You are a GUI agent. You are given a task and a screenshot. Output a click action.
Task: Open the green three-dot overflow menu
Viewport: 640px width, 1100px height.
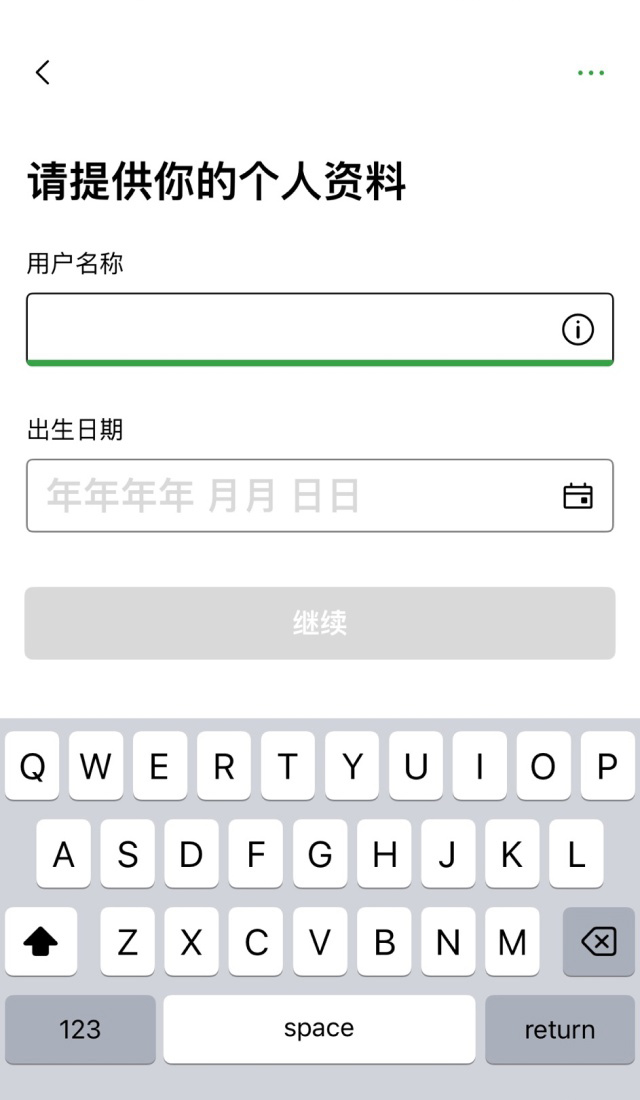(x=590, y=73)
